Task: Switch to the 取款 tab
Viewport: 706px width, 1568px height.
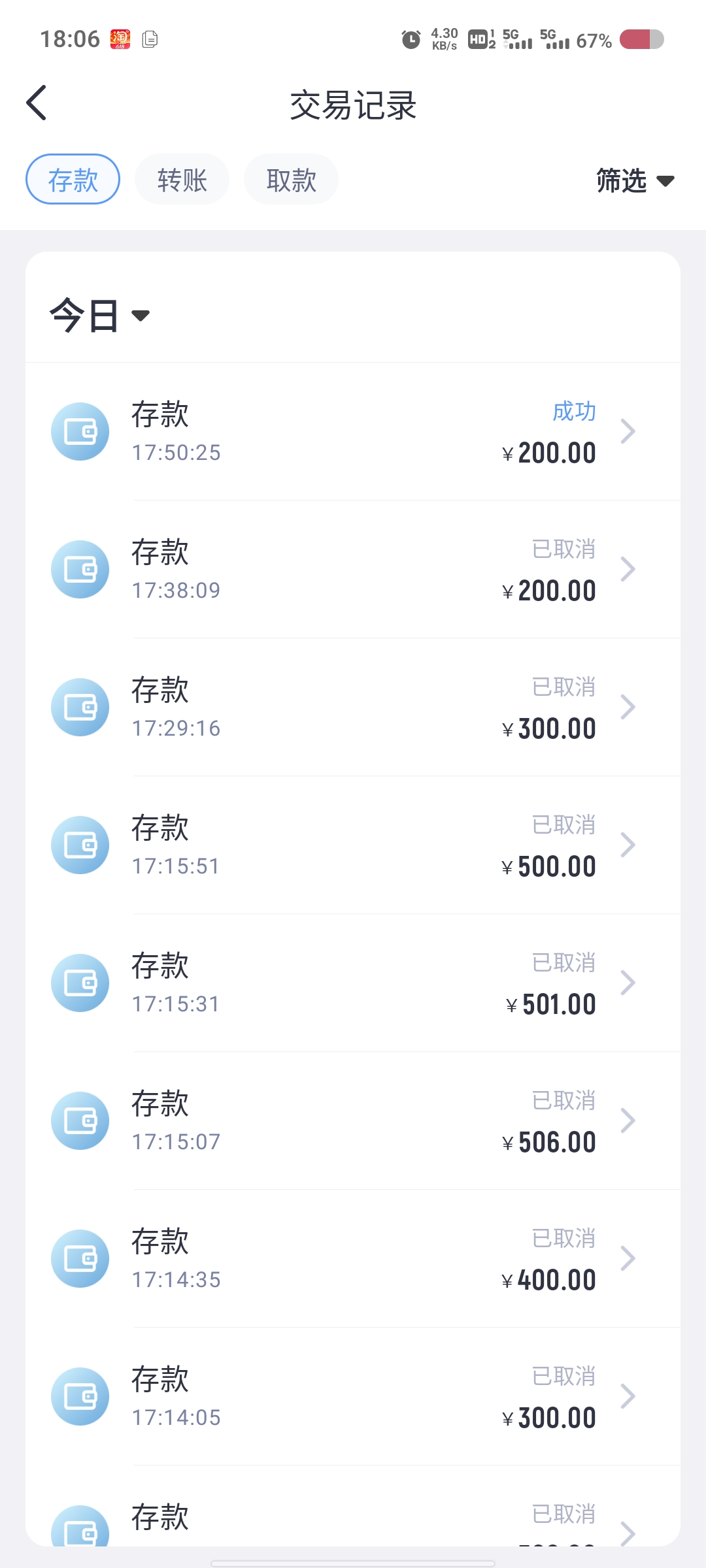Action: (291, 180)
